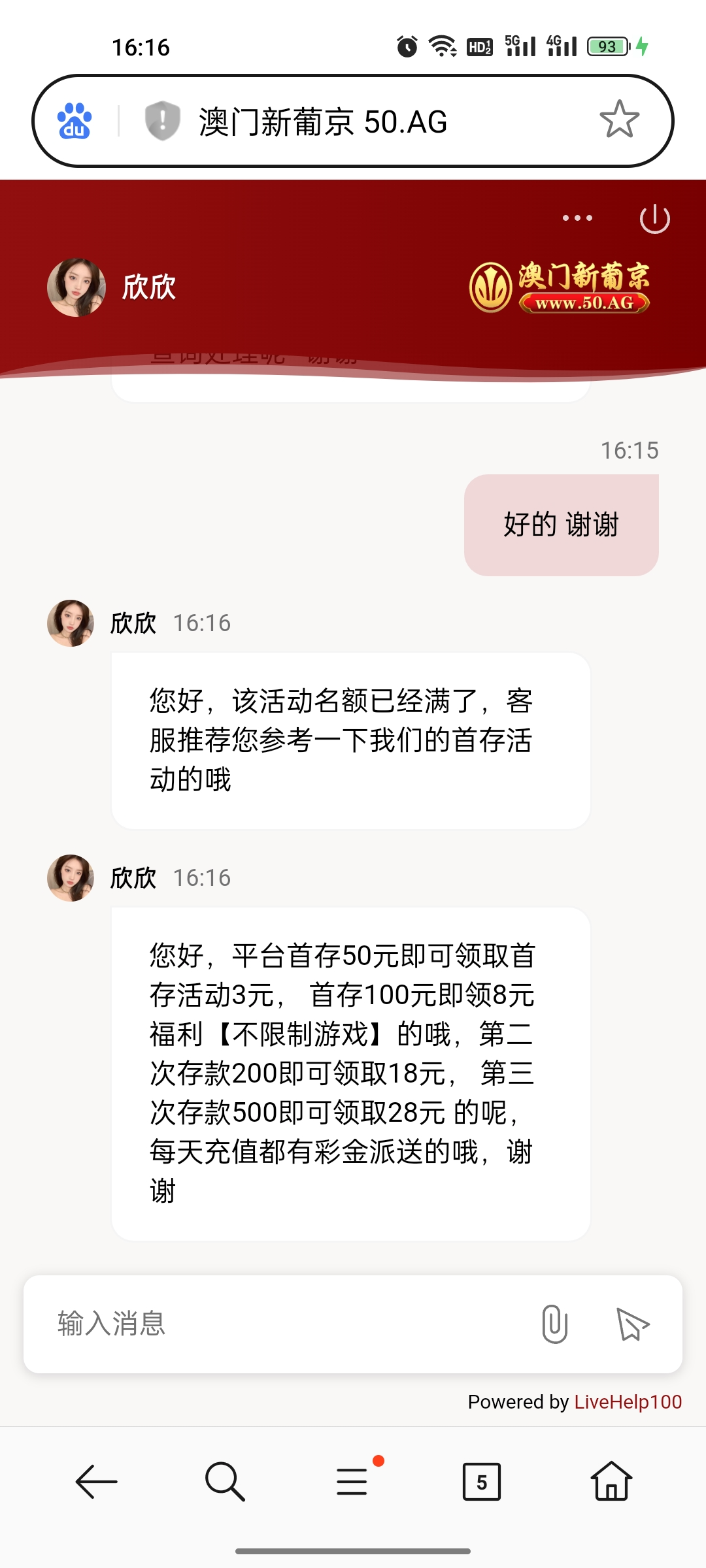This screenshot has width=706, height=1568.
Task: Bookmark this page with the star icon
Action: (619, 120)
